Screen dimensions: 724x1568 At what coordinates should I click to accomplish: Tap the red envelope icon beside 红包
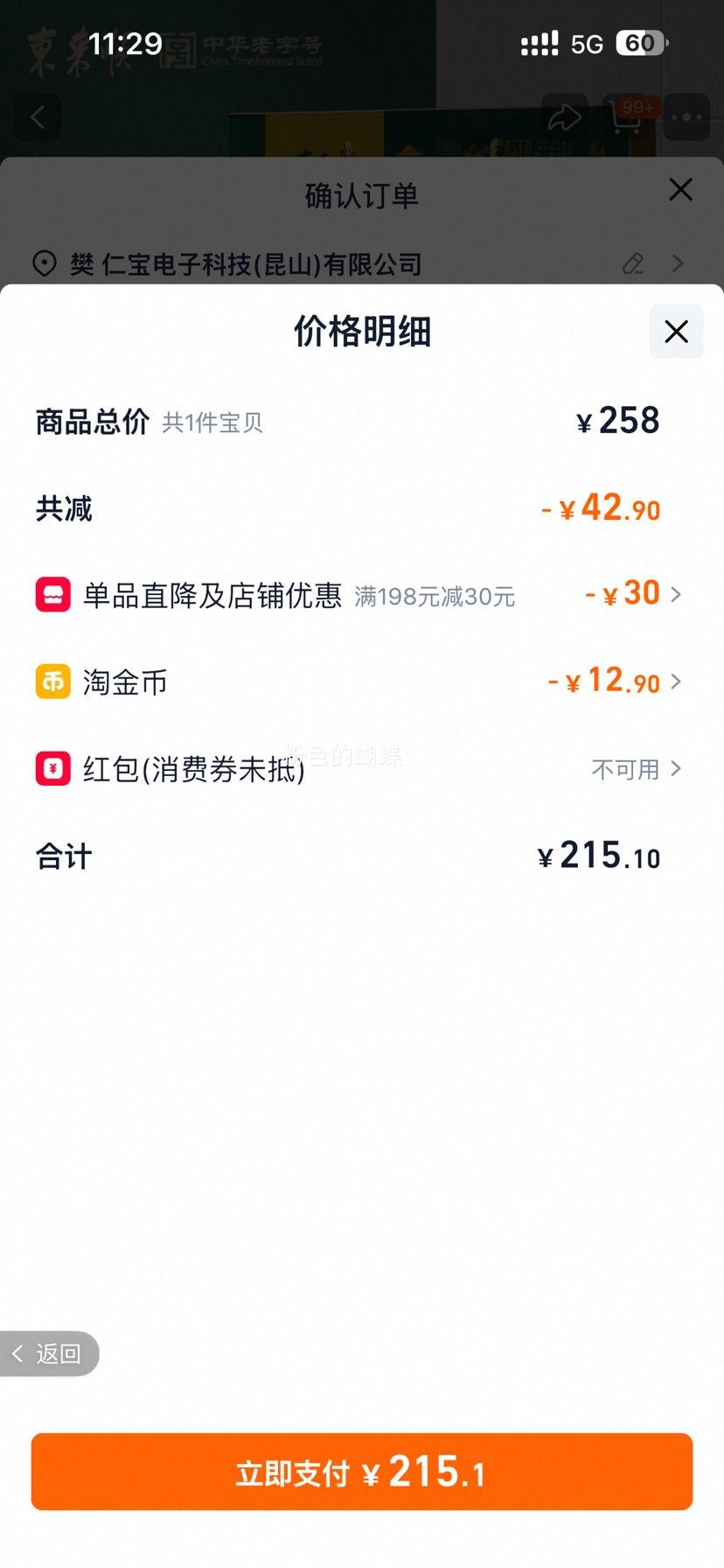53,769
